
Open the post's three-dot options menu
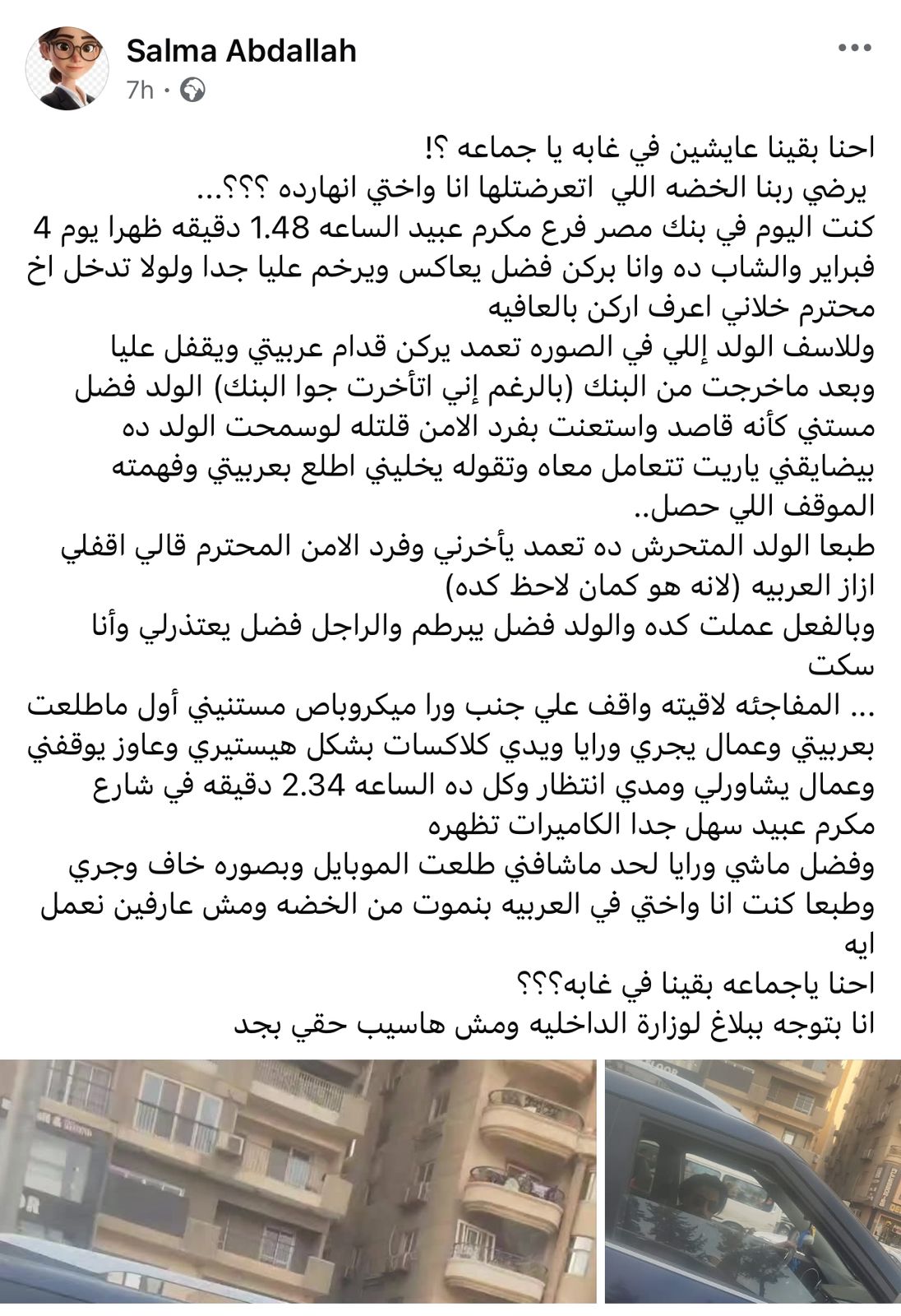tap(854, 49)
